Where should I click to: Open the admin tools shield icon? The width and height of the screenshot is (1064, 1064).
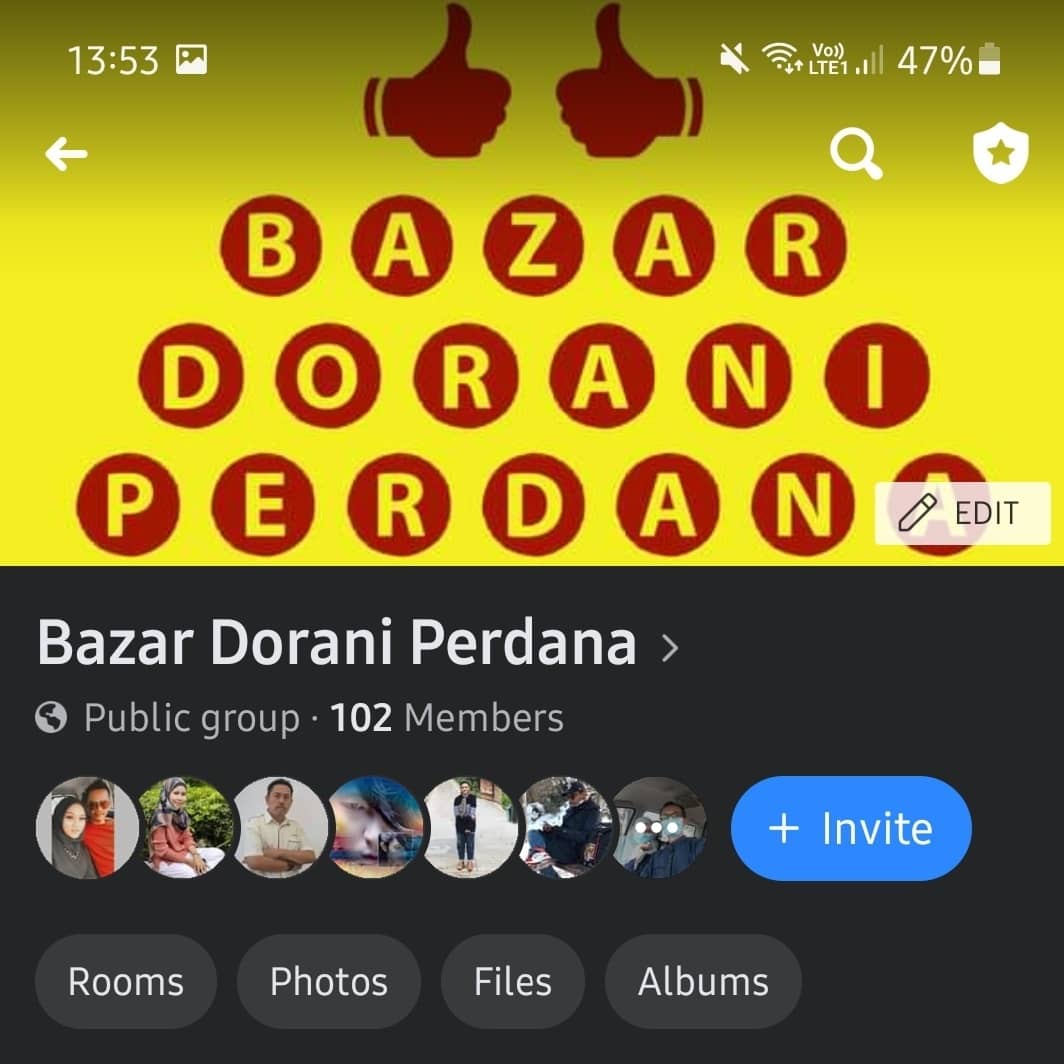[x=1000, y=155]
